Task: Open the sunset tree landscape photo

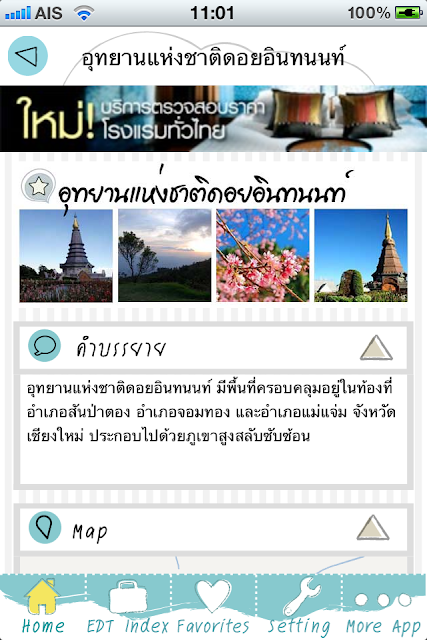Action: pos(165,256)
